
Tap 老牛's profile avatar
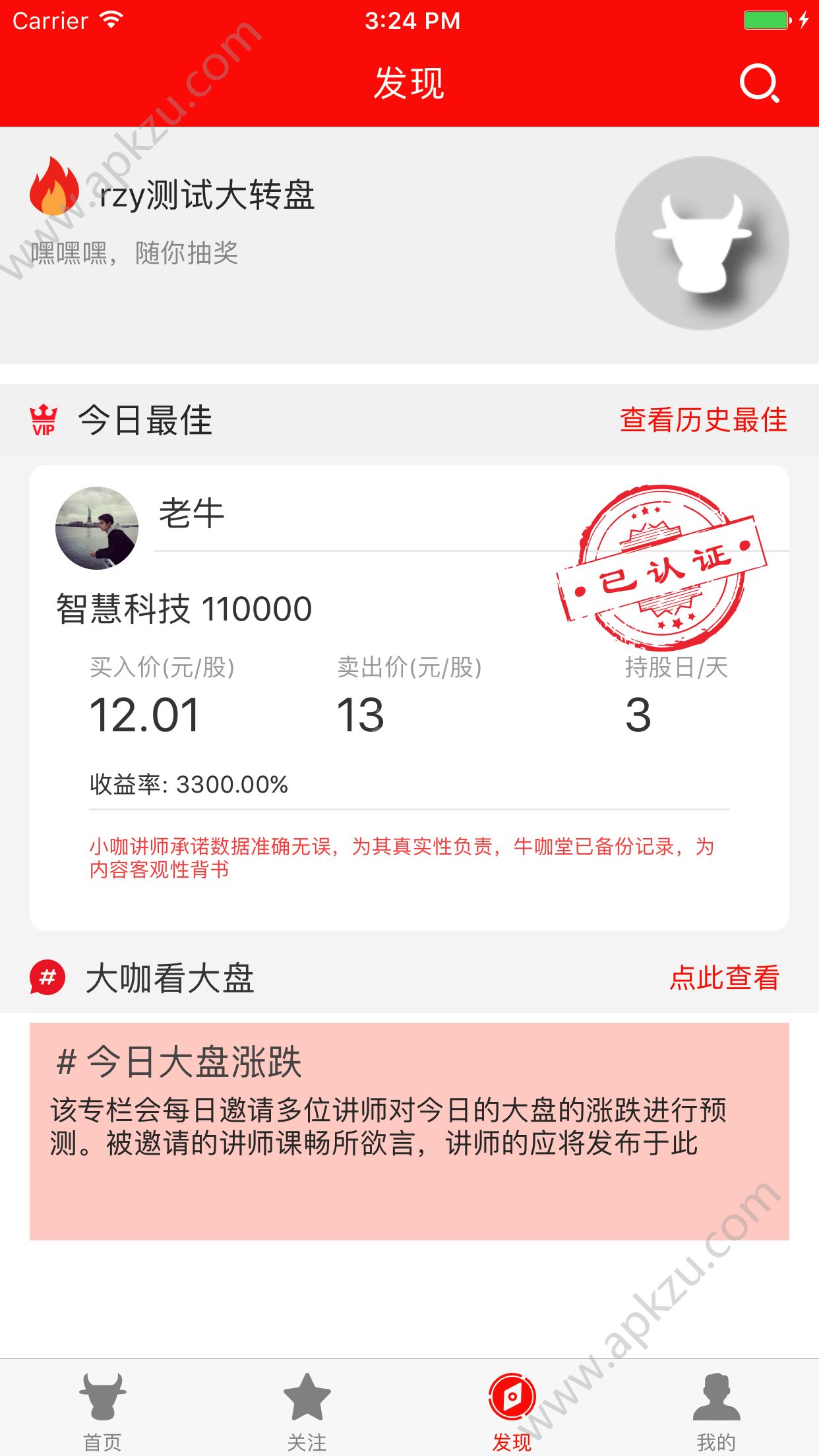pyautogui.click(x=98, y=528)
